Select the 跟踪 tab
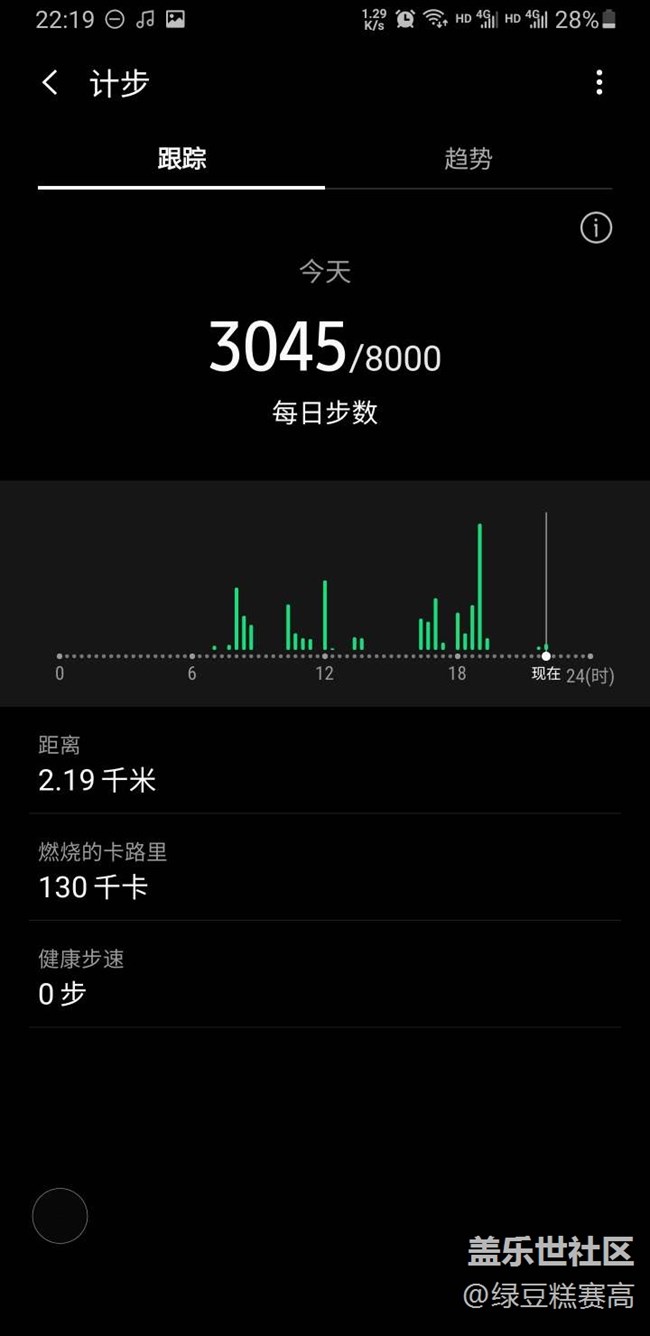Screen dimensions: 650x1336 click(182, 159)
